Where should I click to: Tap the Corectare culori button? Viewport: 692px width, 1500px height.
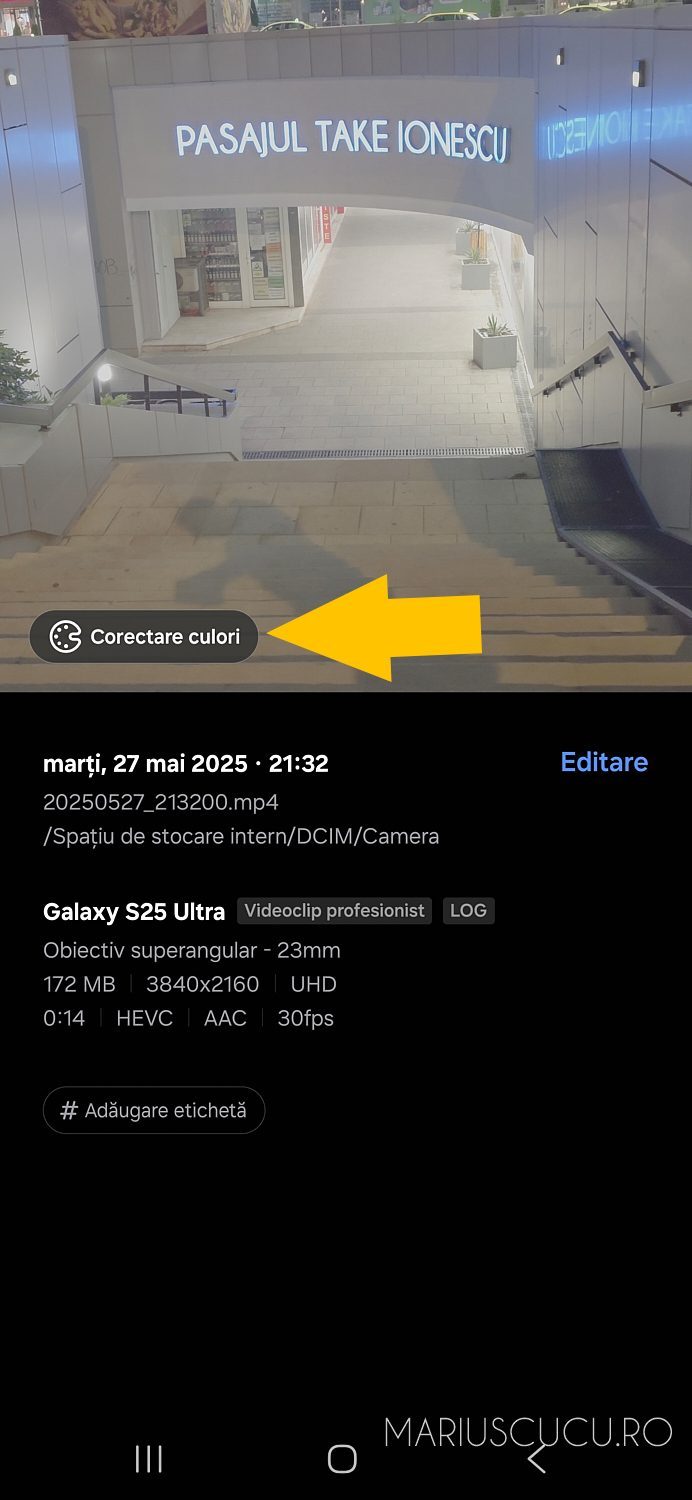[x=144, y=637]
